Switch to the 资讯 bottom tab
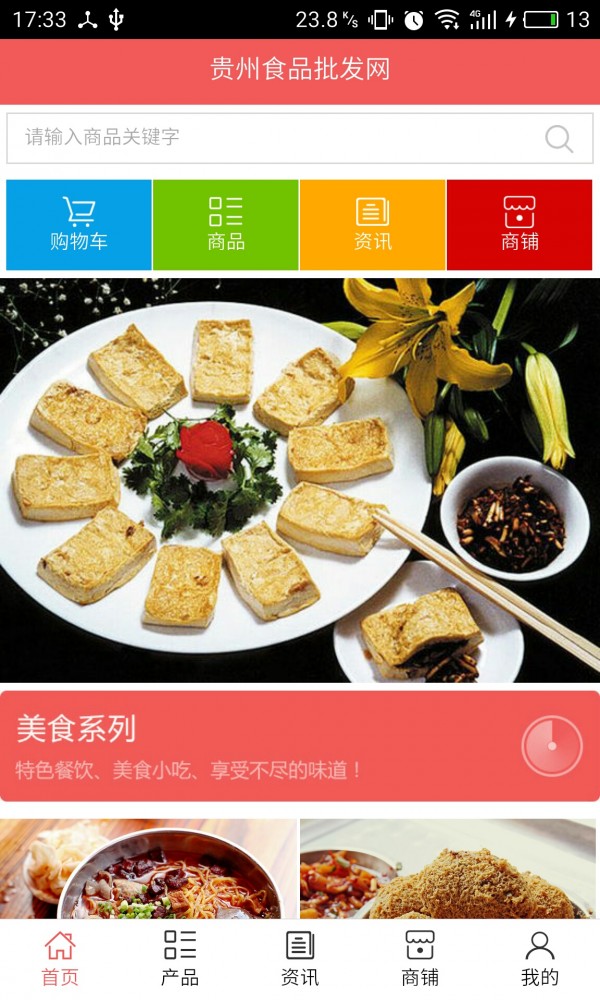This screenshot has width=600, height=1000. point(300,958)
